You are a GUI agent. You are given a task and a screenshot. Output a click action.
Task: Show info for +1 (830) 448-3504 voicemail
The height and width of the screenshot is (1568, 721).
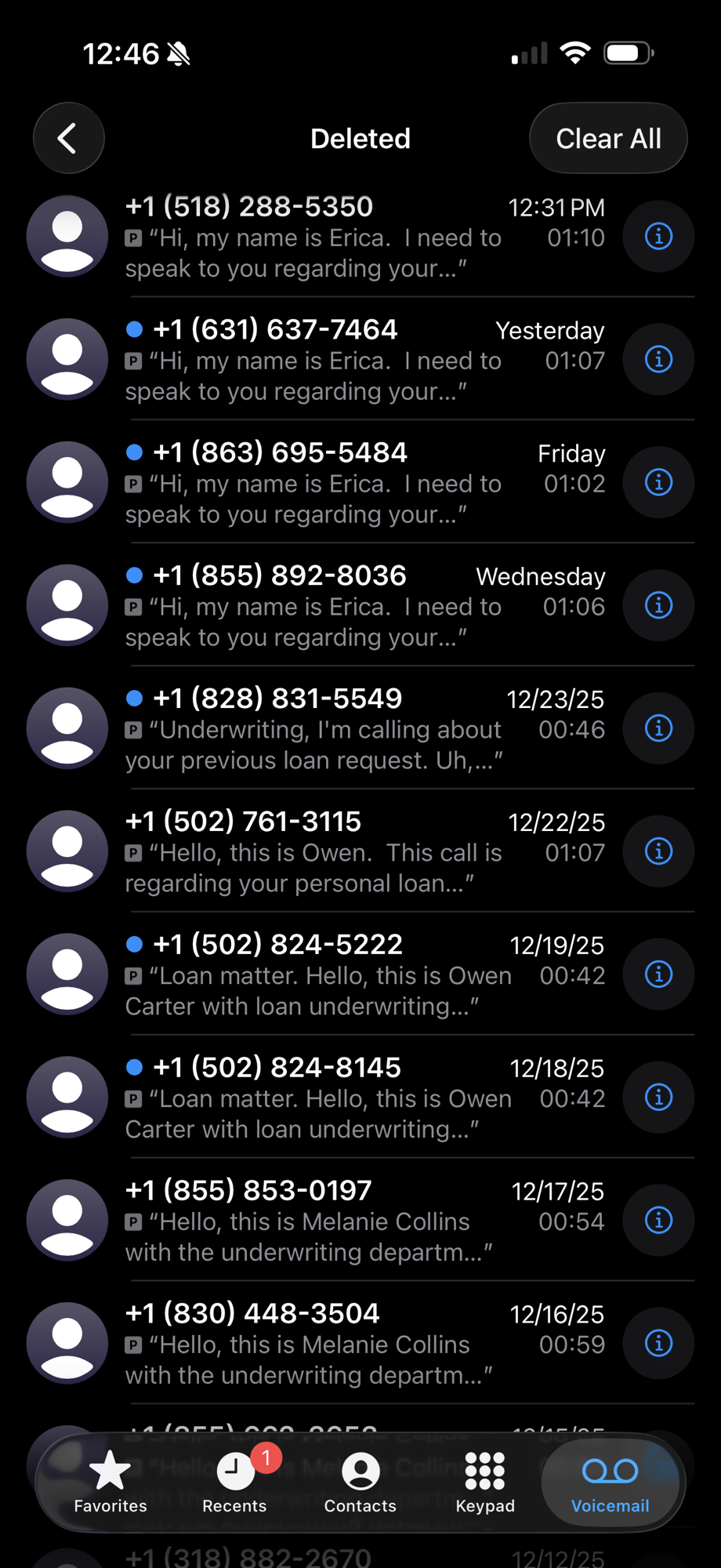(x=658, y=1344)
